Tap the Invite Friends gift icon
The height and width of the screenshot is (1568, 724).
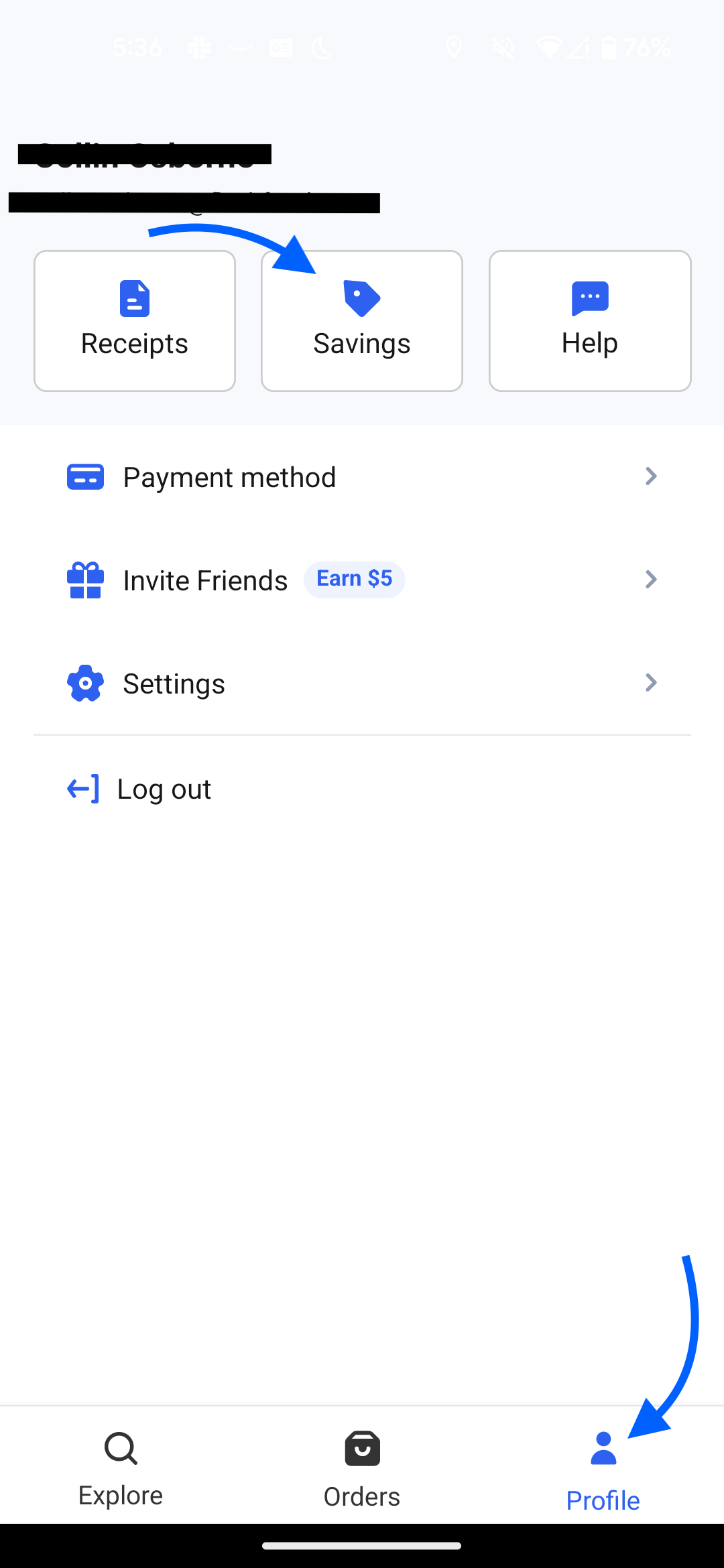[85, 580]
